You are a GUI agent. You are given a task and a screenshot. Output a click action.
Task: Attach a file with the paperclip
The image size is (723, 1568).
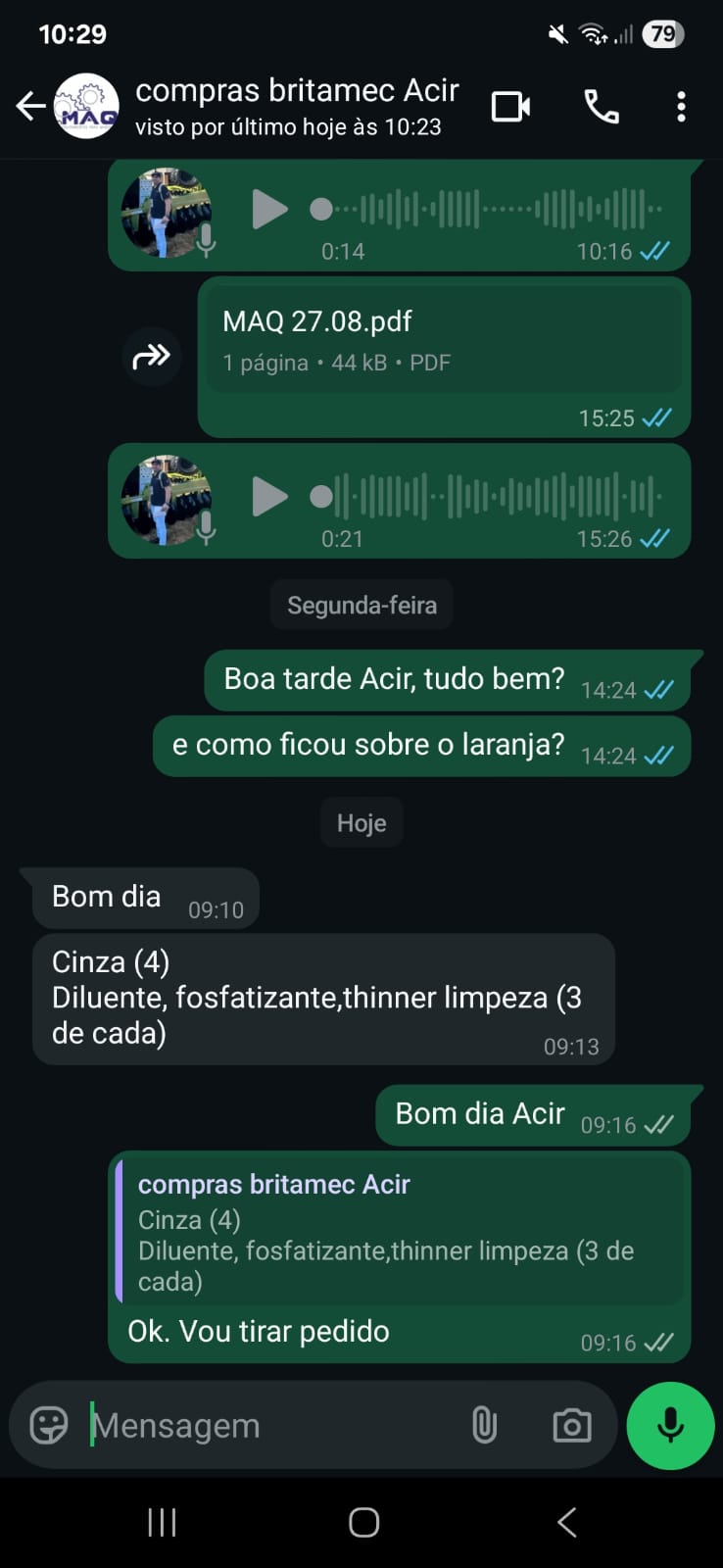(x=484, y=1425)
